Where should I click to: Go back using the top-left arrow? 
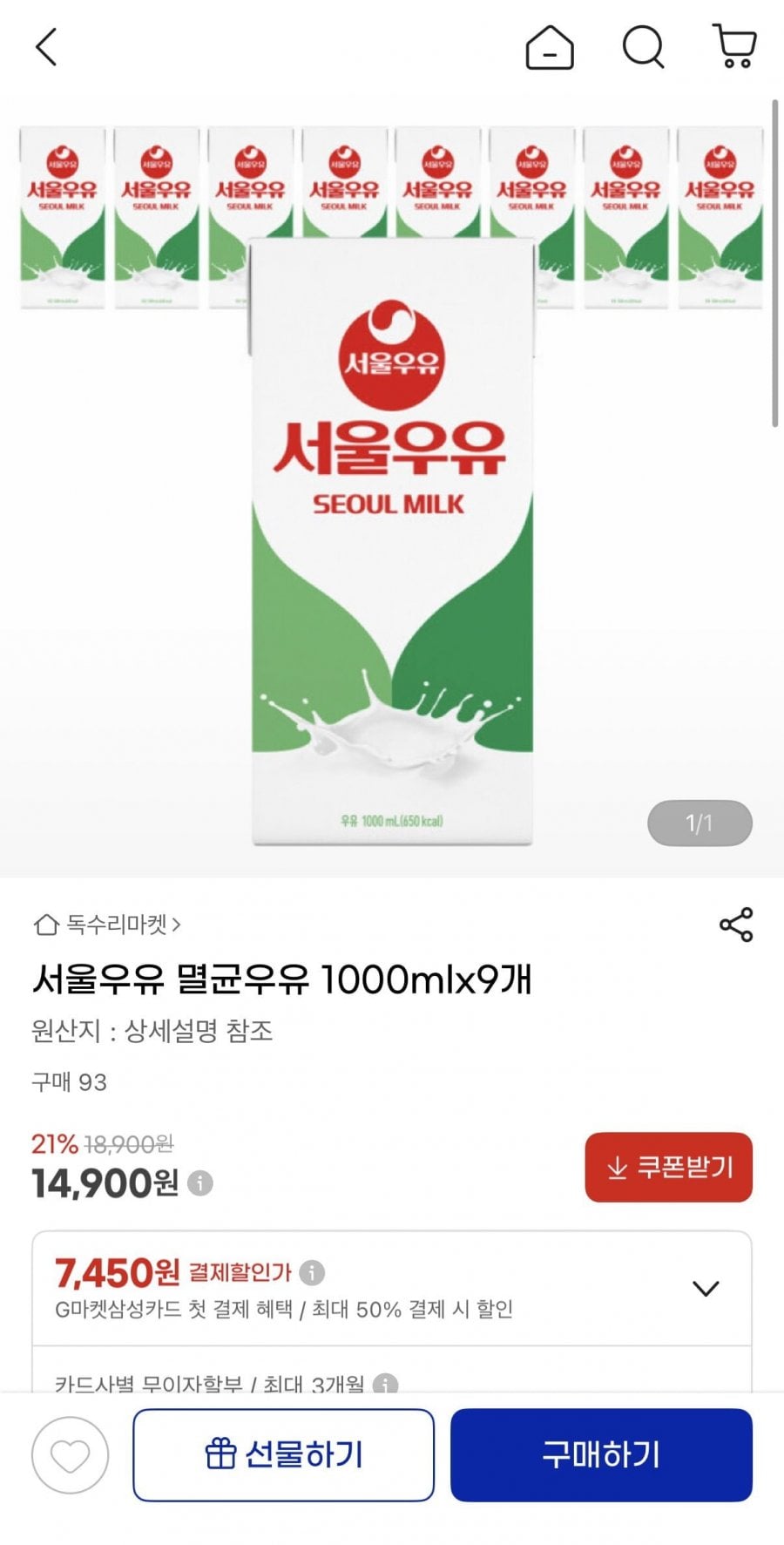[46, 47]
